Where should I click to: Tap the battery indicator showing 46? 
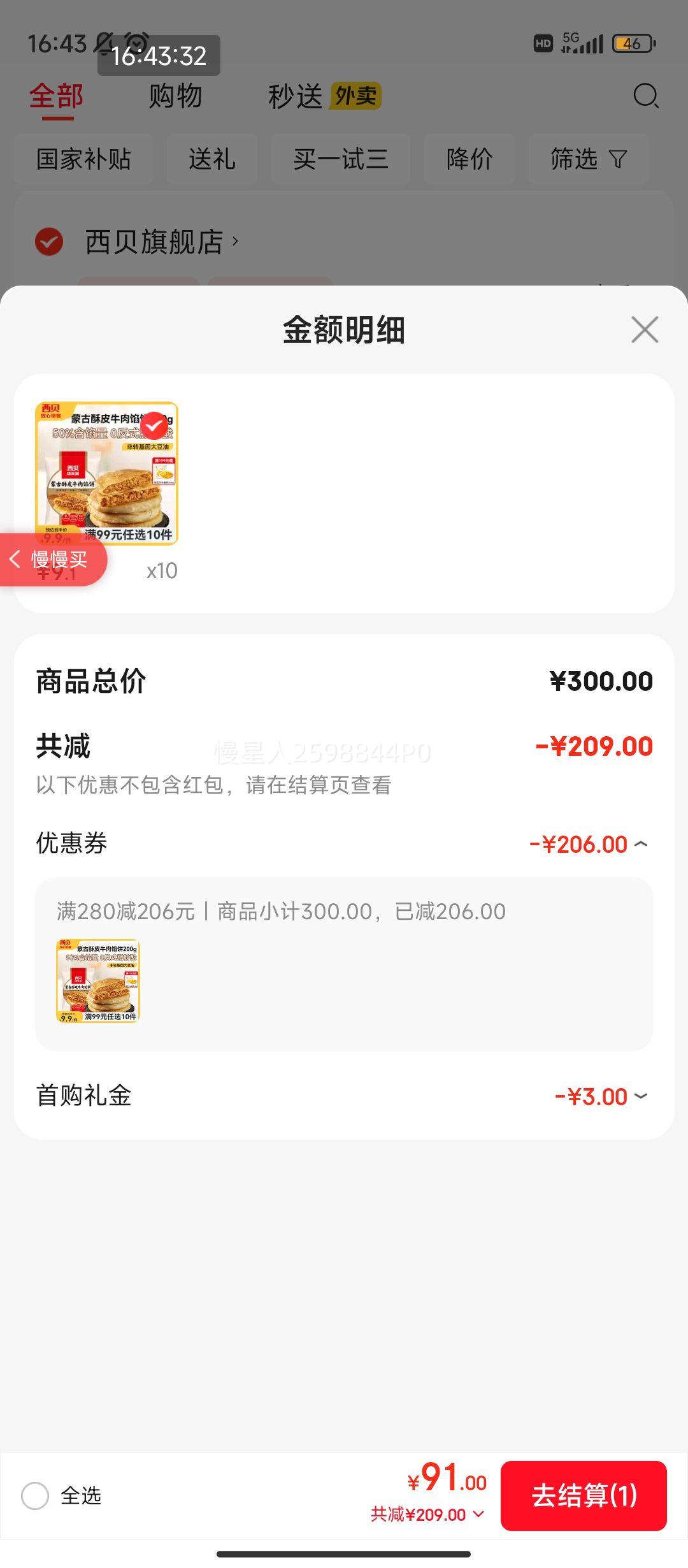632,41
